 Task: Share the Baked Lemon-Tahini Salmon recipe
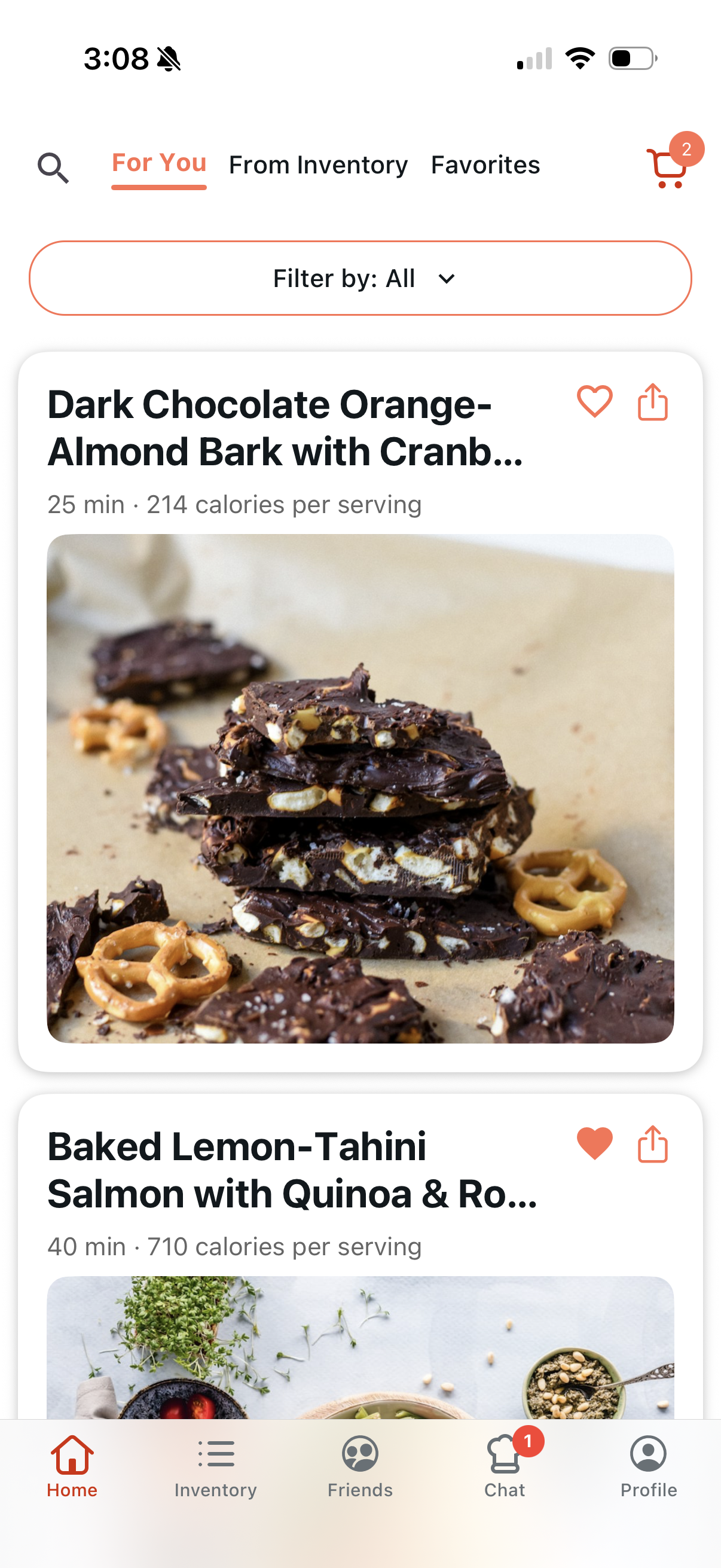click(x=652, y=1144)
